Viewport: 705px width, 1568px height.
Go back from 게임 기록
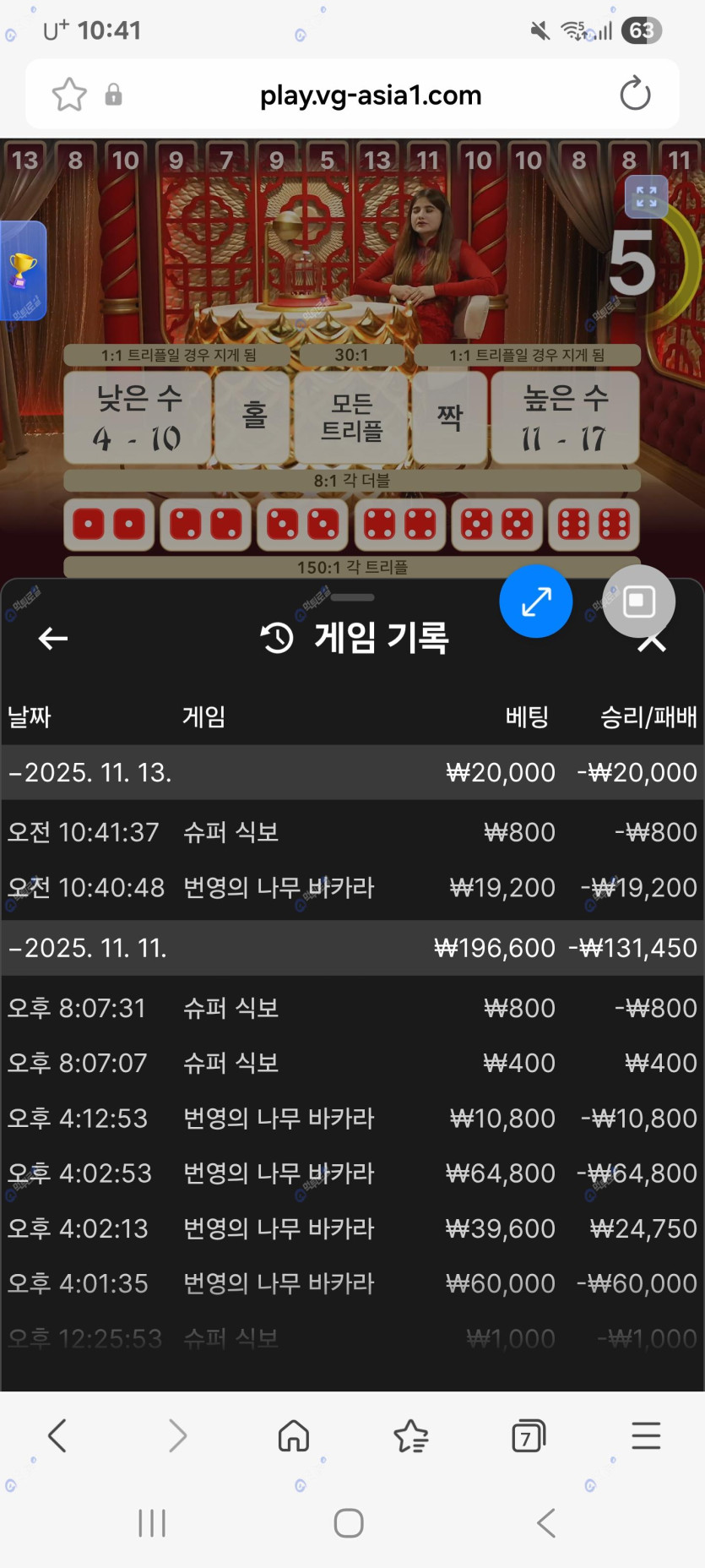53,639
